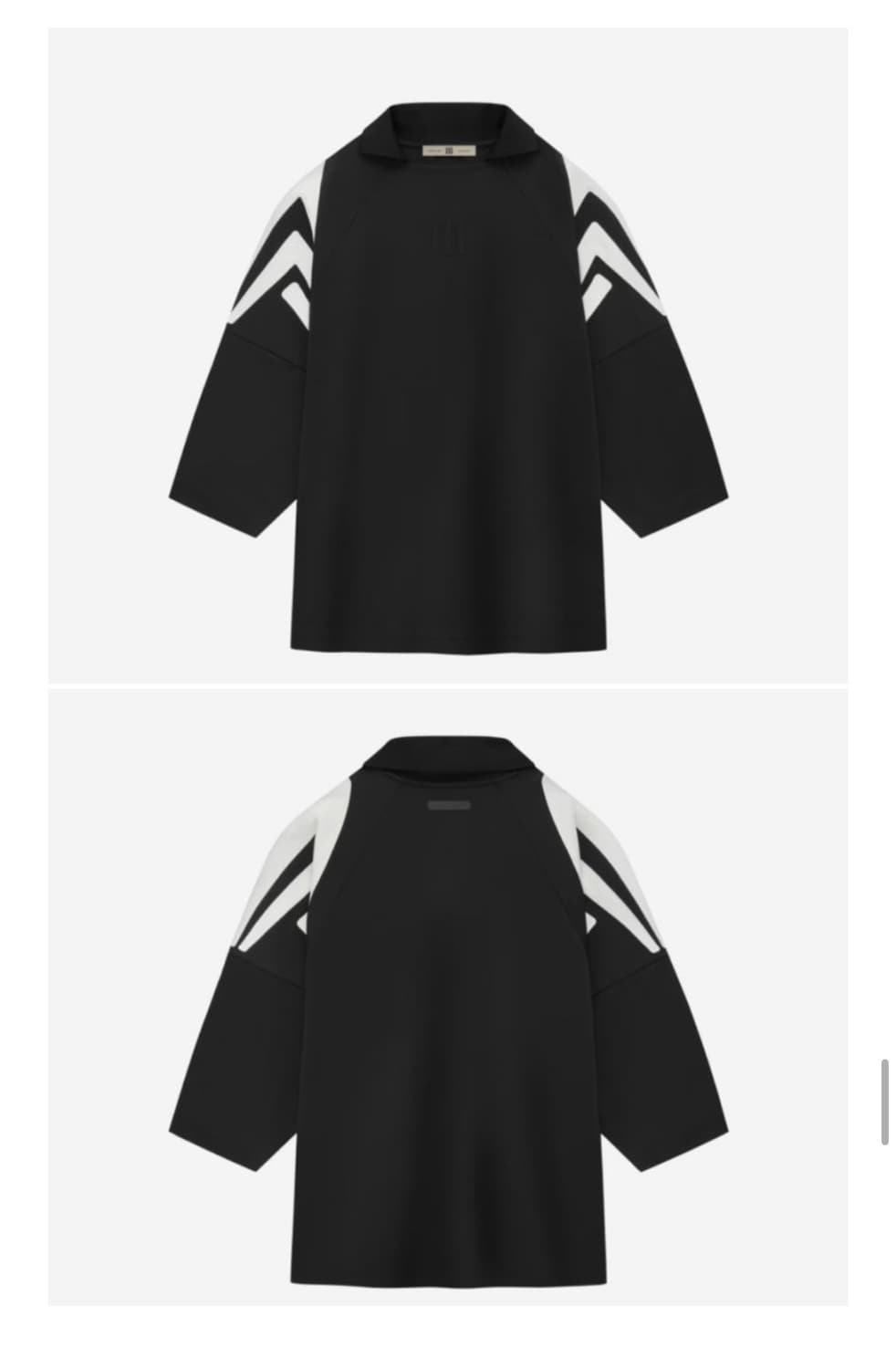Tap the scrollbar handle on the right edge
Screen dimensions: 896x1369
[x=884, y=1102]
